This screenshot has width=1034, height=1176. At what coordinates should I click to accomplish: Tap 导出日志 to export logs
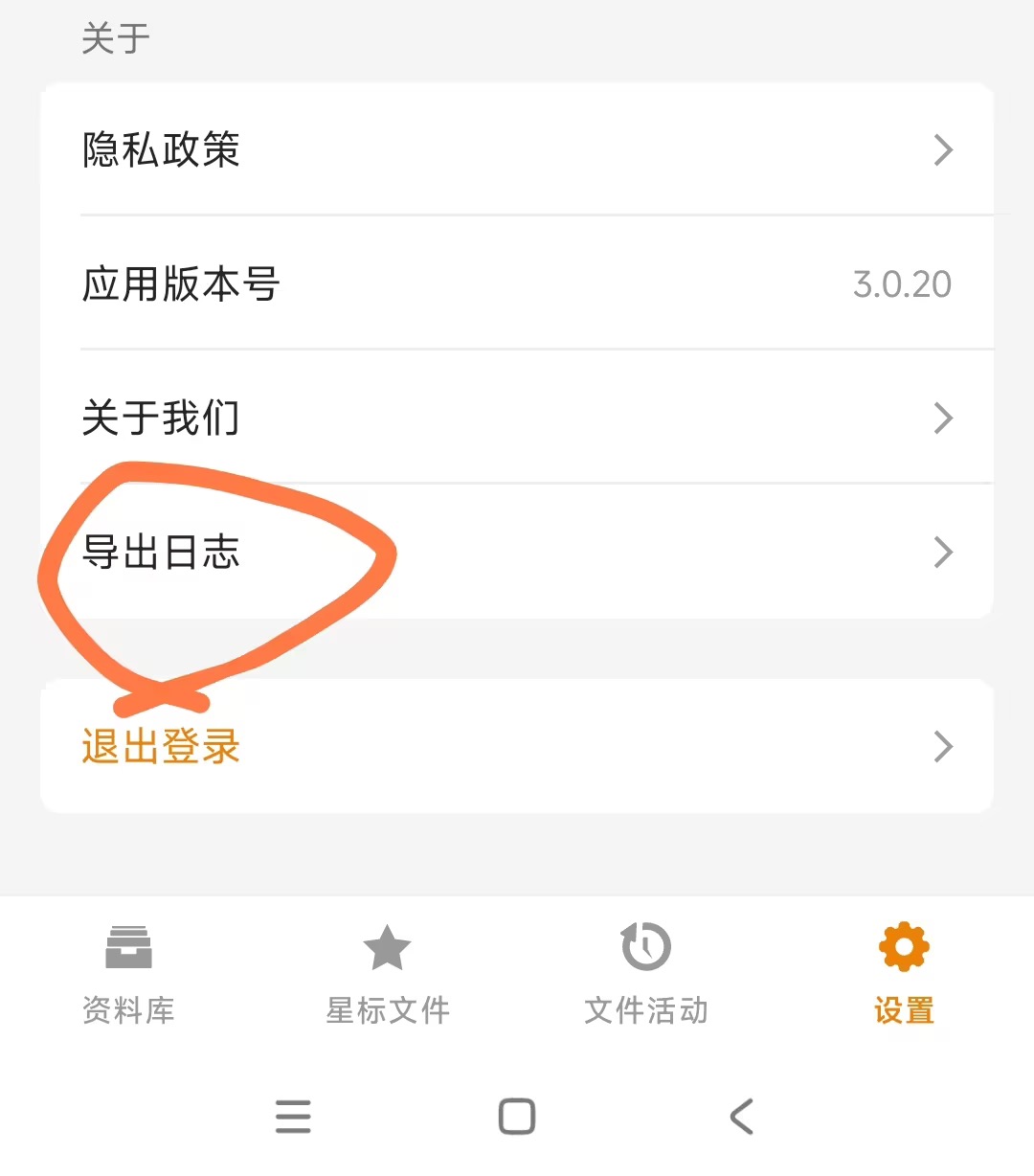[517, 552]
